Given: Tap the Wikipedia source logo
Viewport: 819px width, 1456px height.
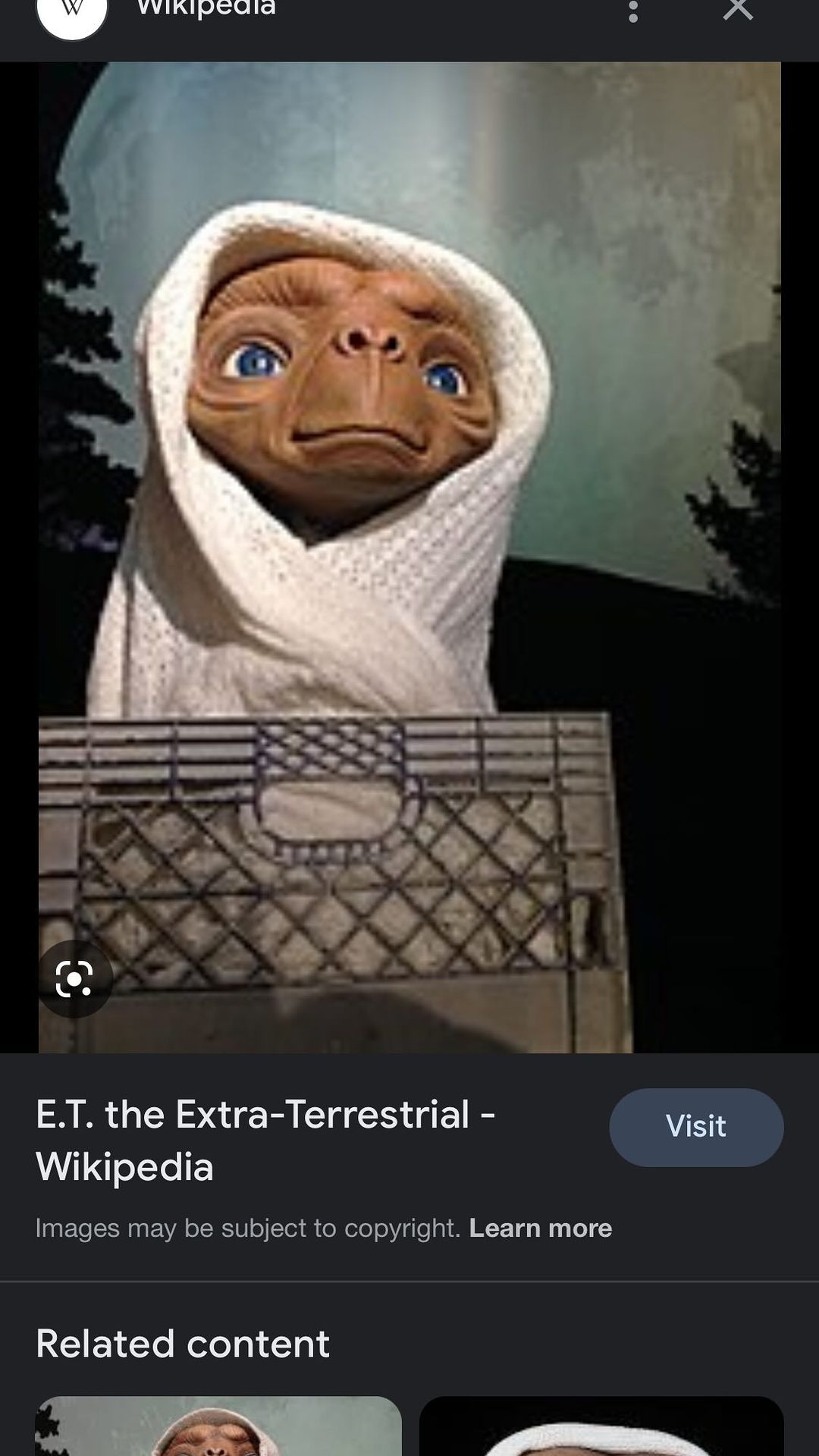Looking at the screenshot, I should click(72, 14).
